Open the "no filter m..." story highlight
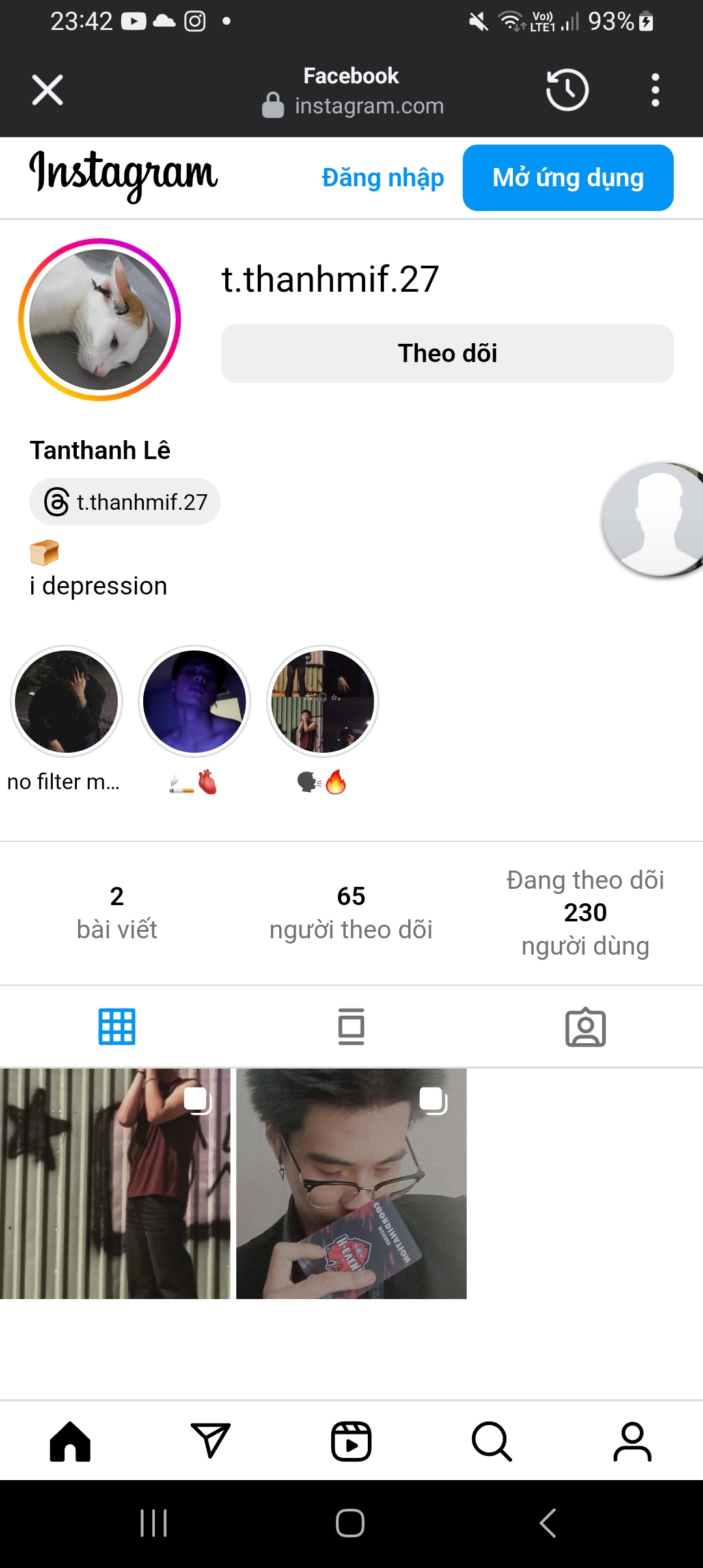This screenshot has width=703, height=1568. [x=66, y=701]
